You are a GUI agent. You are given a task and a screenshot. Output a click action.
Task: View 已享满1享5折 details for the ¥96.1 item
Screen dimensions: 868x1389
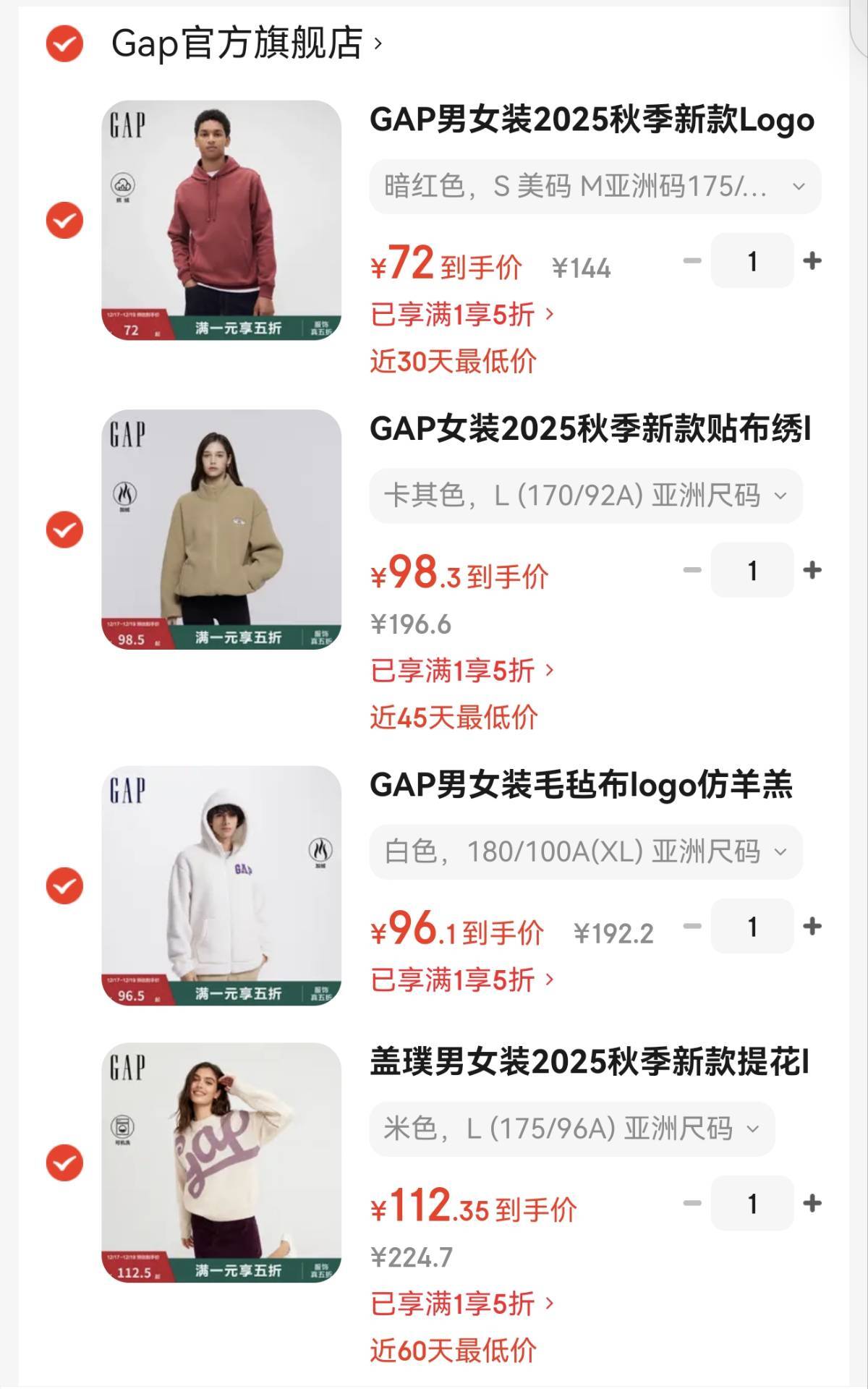coord(461,980)
